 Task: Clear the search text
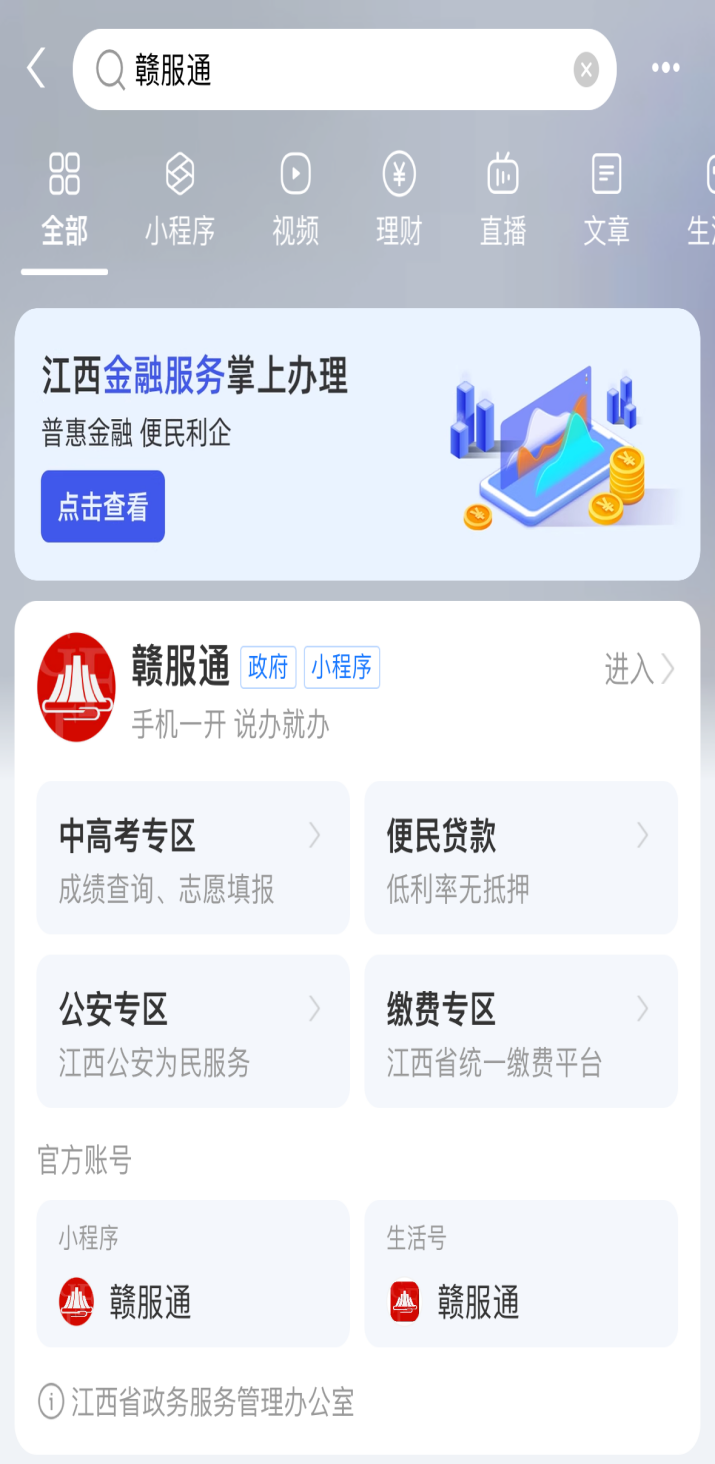586,70
